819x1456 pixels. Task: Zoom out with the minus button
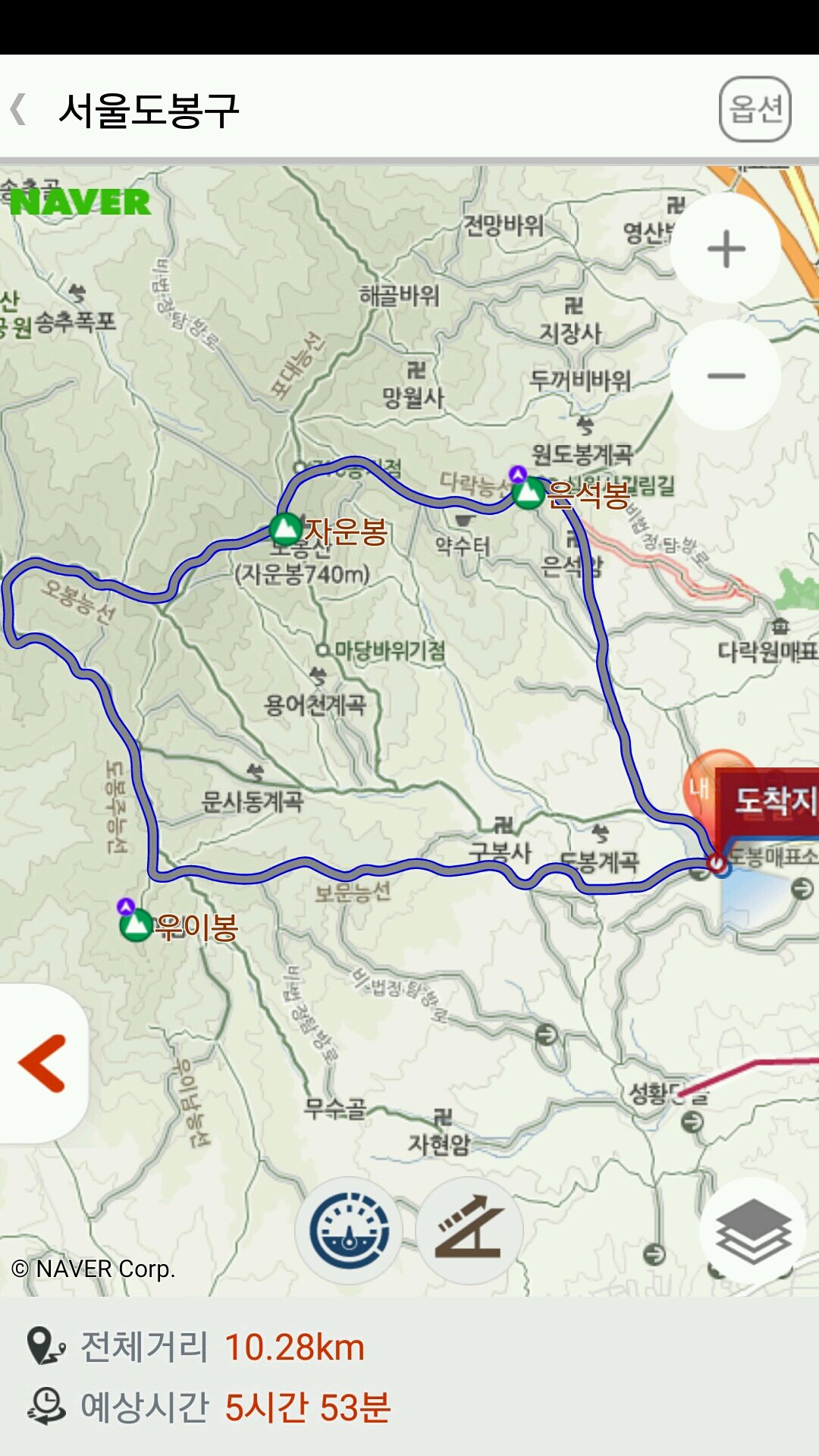tap(726, 375)
